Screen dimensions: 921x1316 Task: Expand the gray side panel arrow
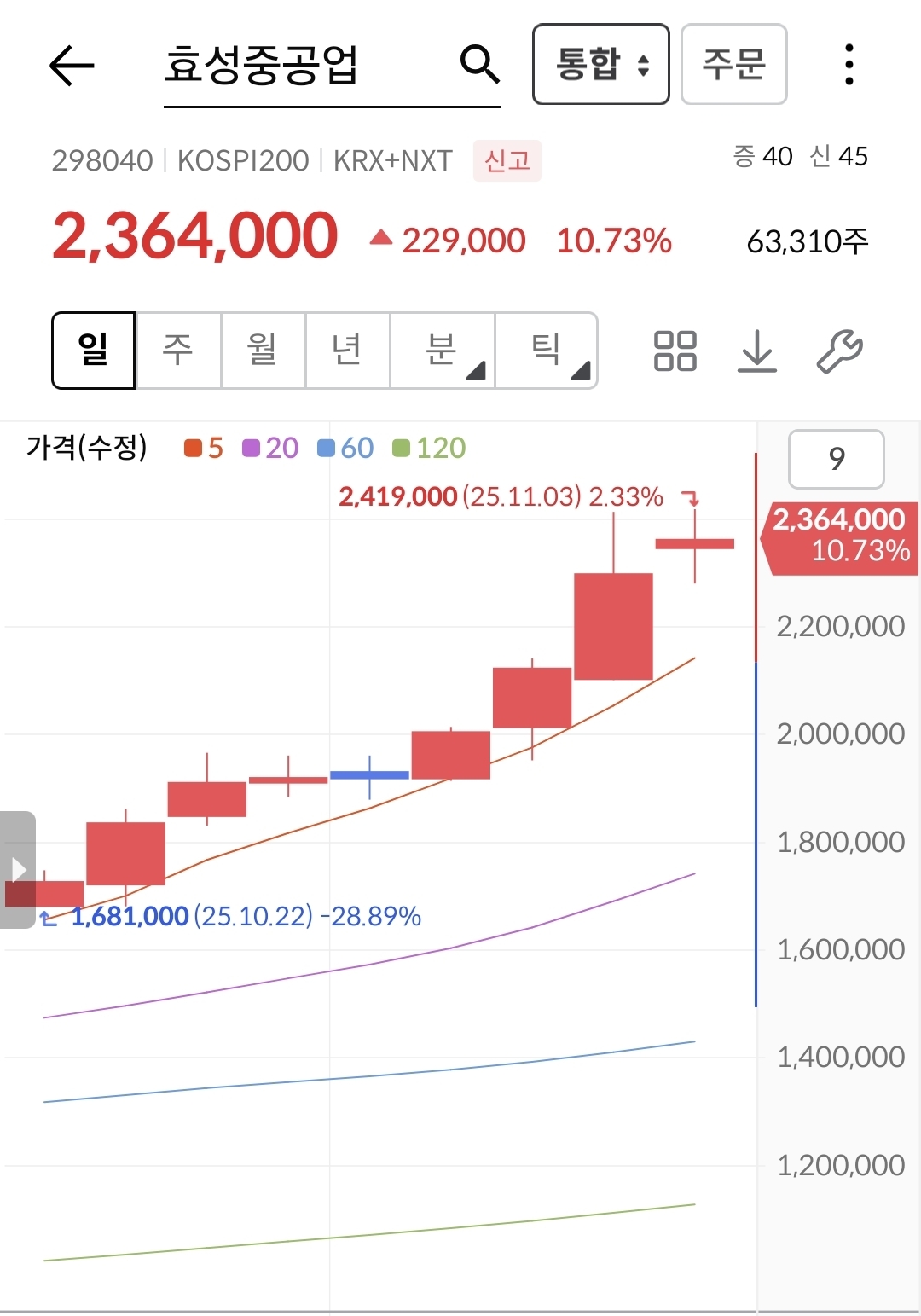pos(18,869)
